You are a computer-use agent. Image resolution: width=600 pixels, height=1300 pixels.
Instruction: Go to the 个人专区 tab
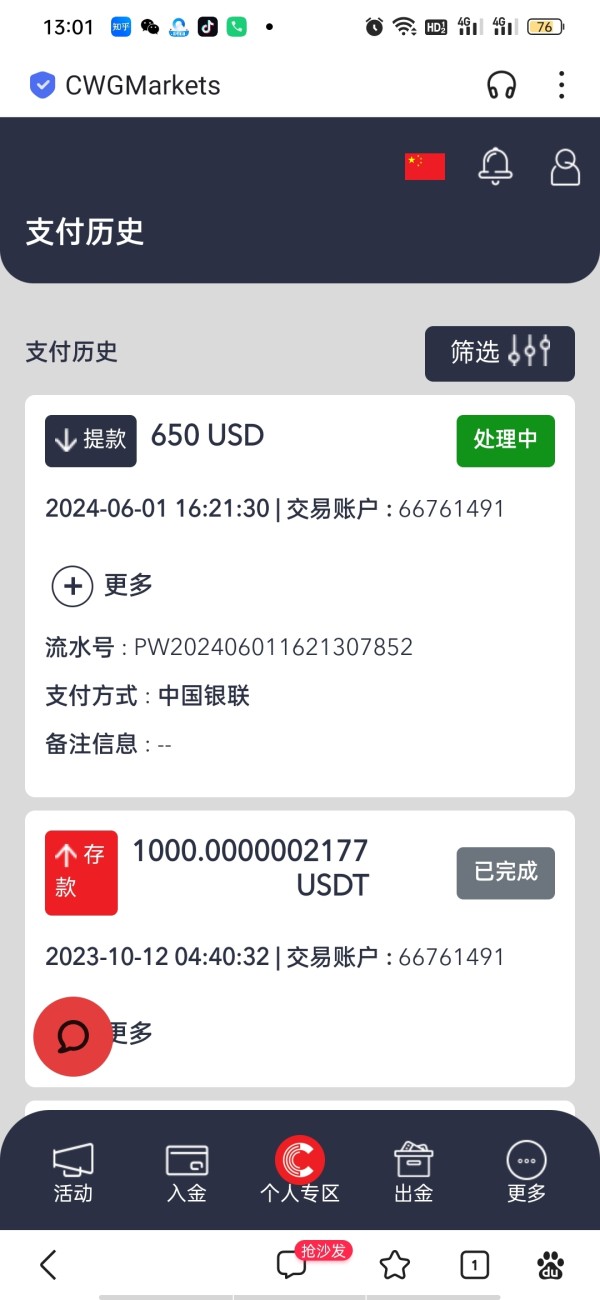(300, 1172)
